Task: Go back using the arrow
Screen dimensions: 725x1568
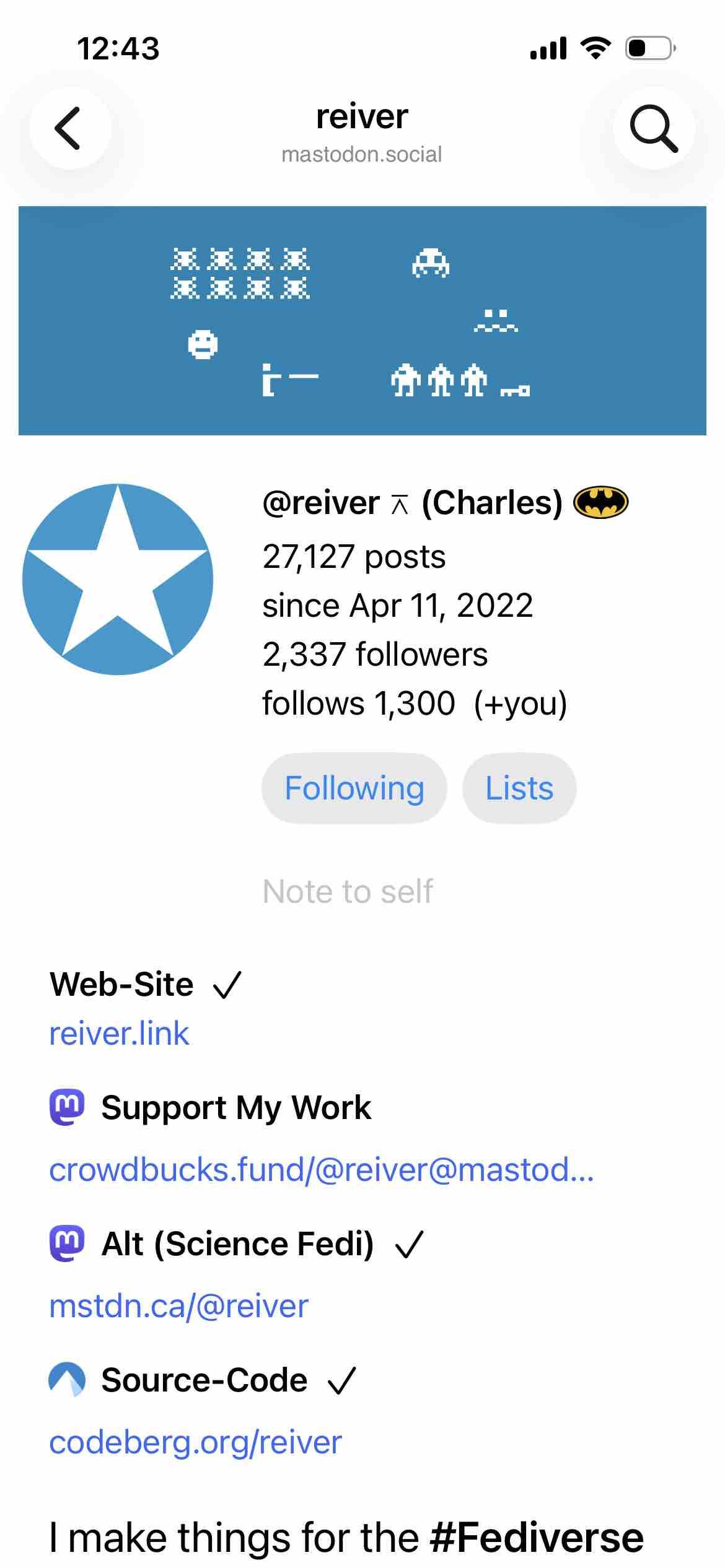Action: click(x=69, y=128)
